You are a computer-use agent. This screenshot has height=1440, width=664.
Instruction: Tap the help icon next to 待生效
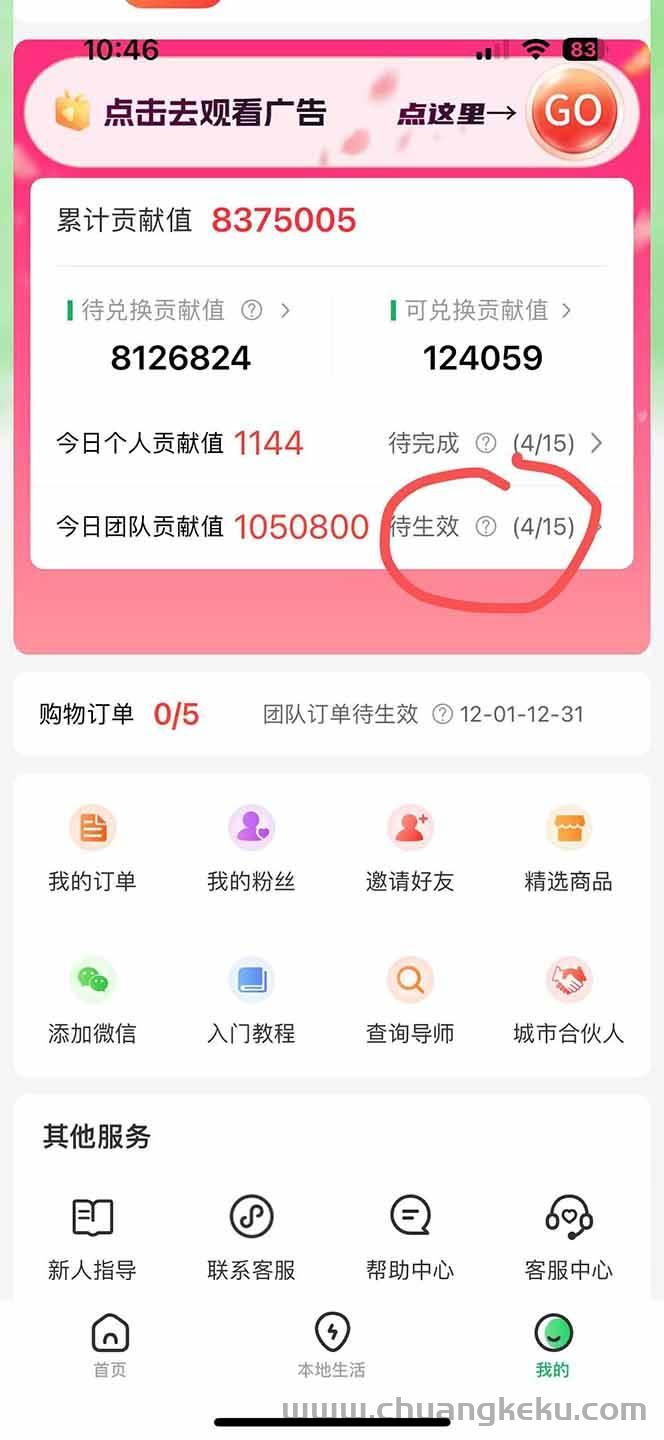click(486, 526)
